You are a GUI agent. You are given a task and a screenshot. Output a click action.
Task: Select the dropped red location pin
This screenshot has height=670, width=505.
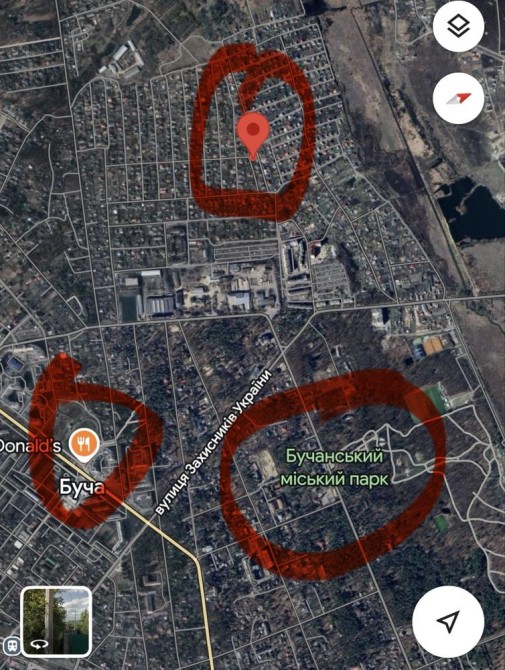(x=253, y=136)
